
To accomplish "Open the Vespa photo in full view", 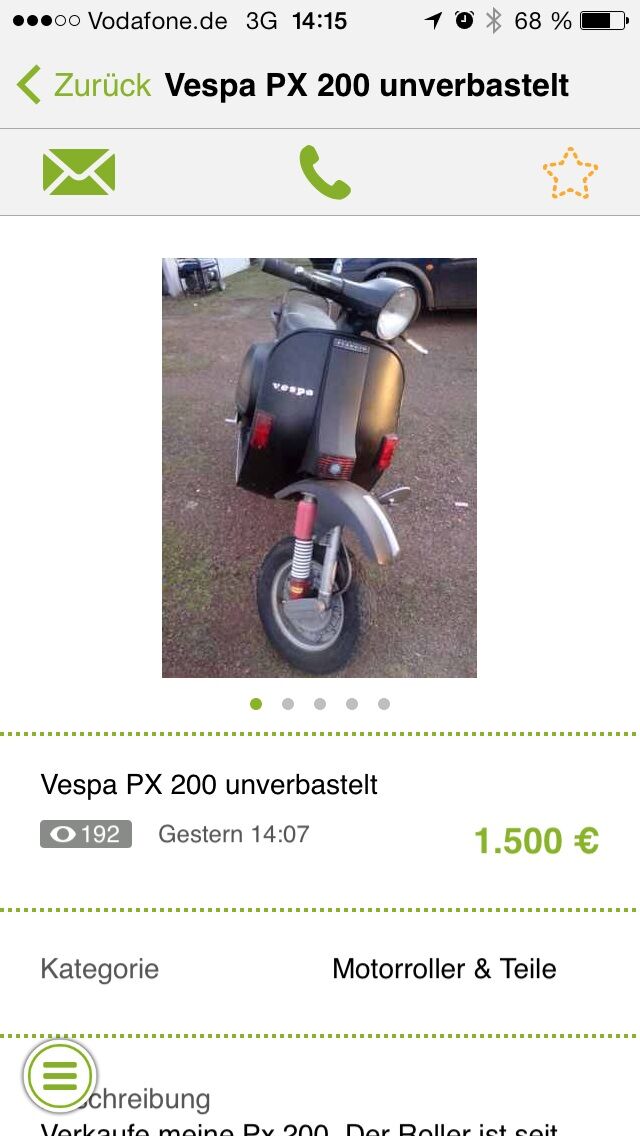I will pos(319,468).
